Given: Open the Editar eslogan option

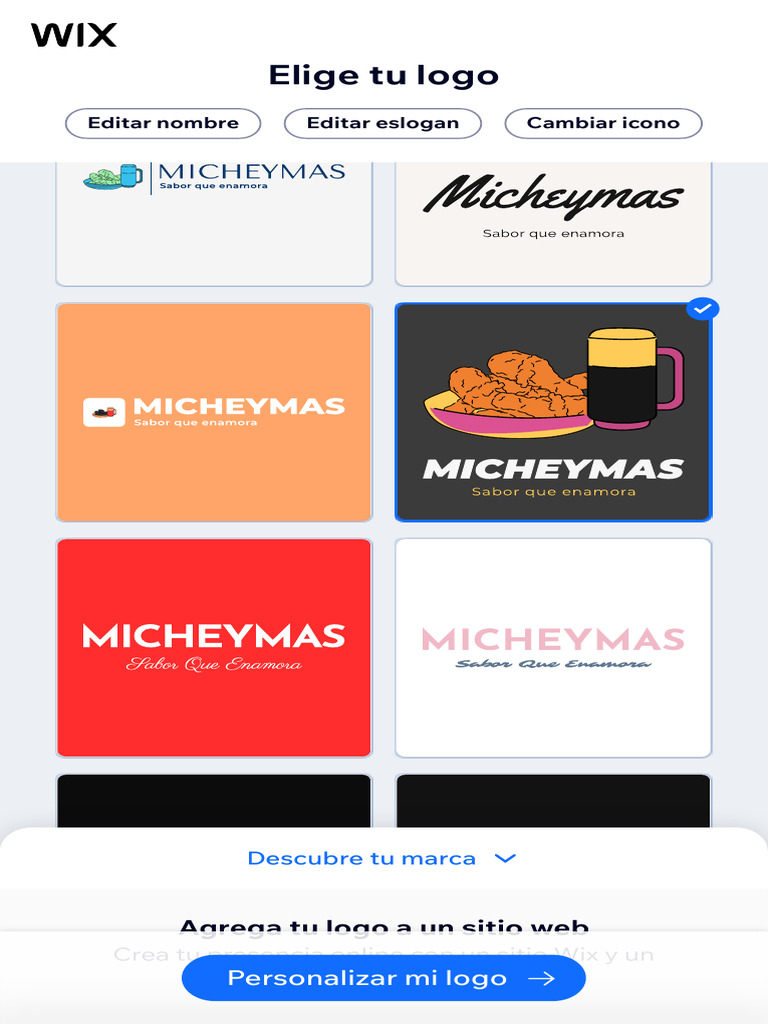Looking at the screenshot, I should pos(383,123).
